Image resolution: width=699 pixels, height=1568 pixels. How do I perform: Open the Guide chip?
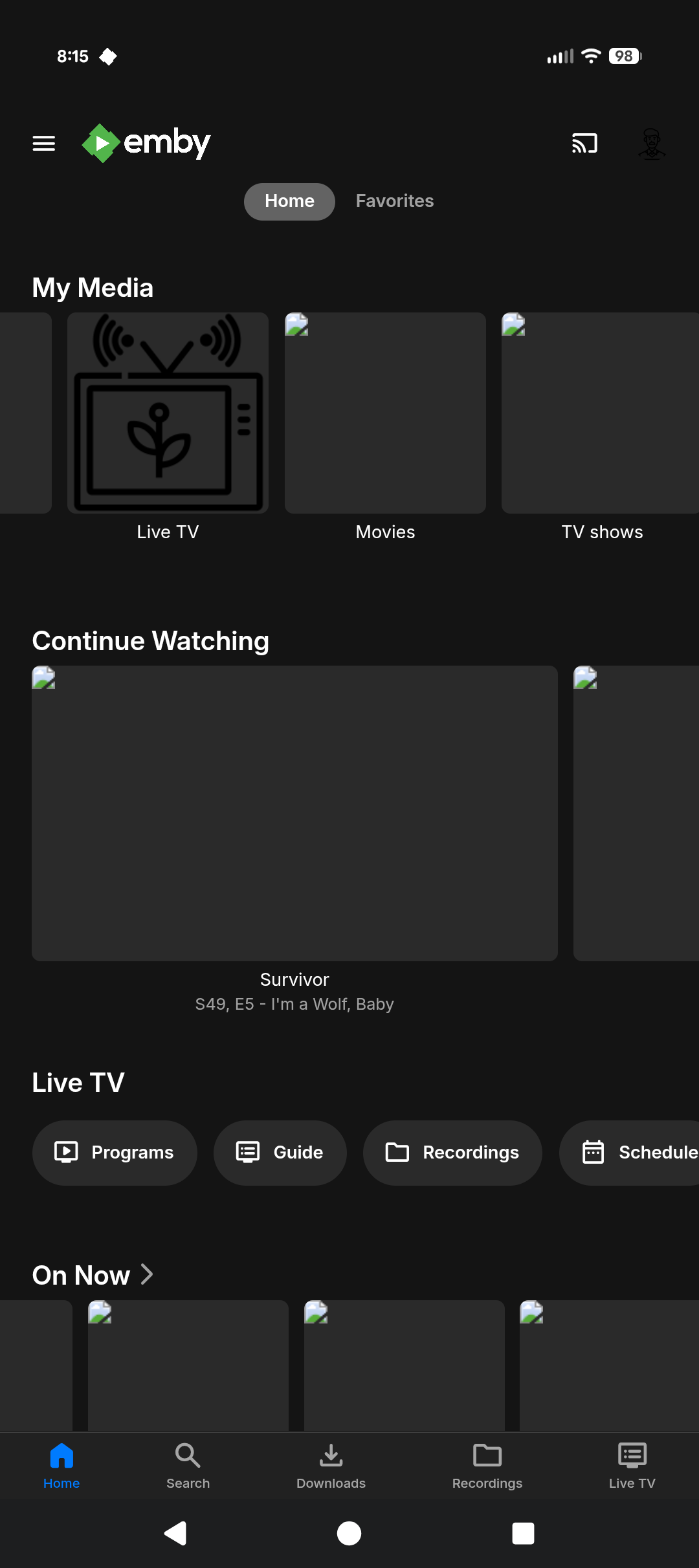point(280,1153)
